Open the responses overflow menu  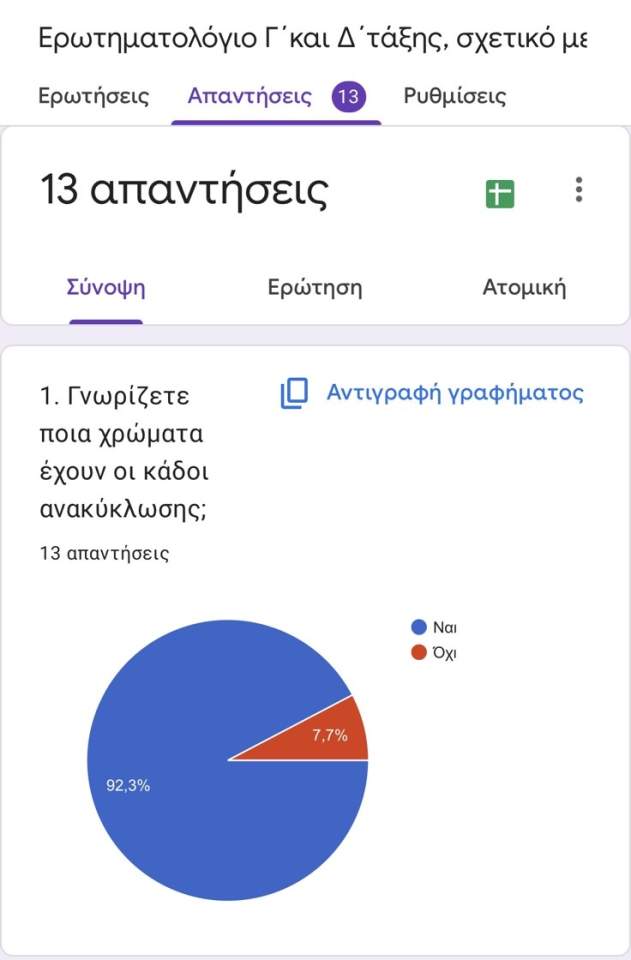(578, 190)
